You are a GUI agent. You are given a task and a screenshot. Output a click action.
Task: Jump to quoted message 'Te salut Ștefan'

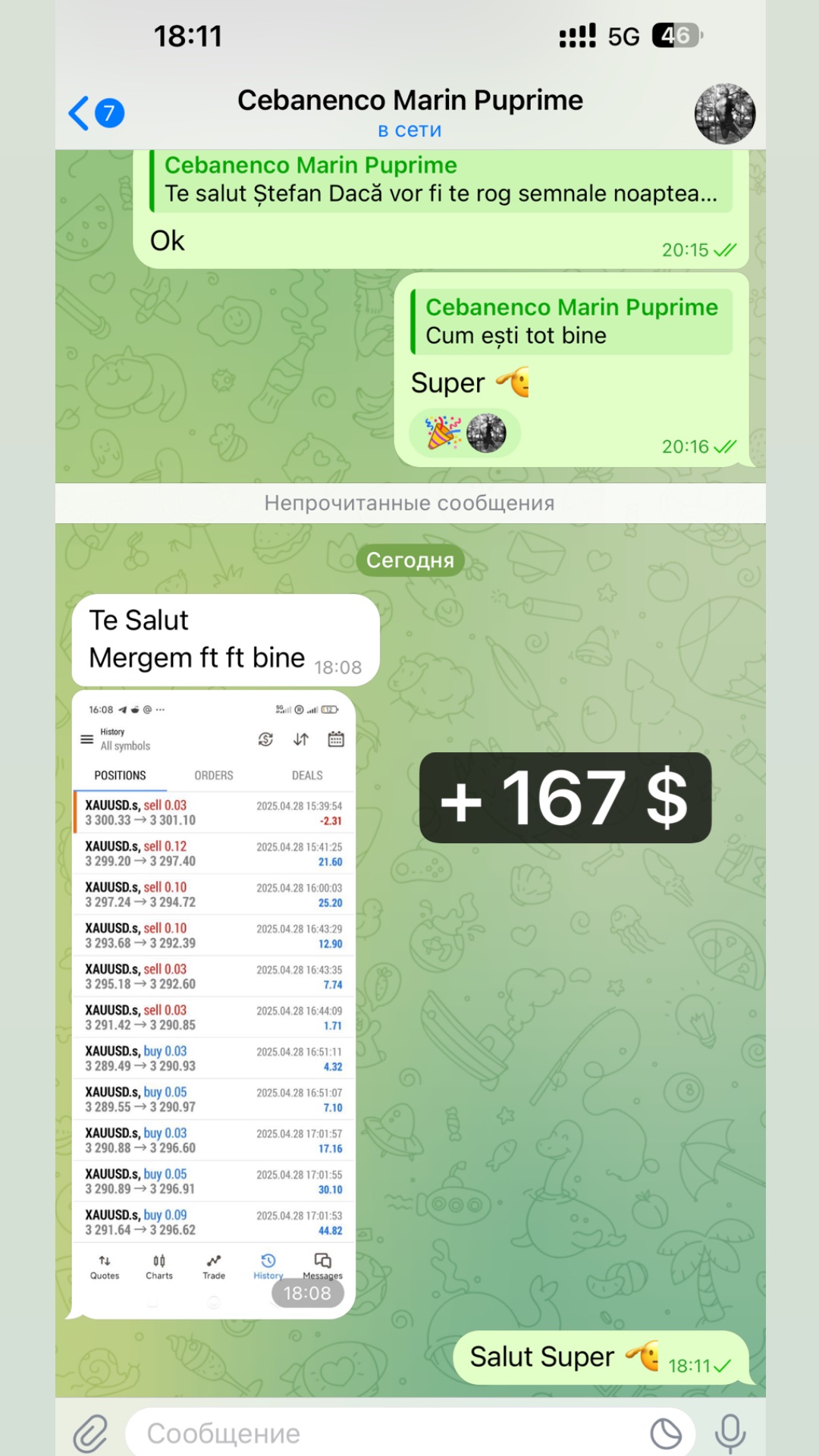click(440, 180)
